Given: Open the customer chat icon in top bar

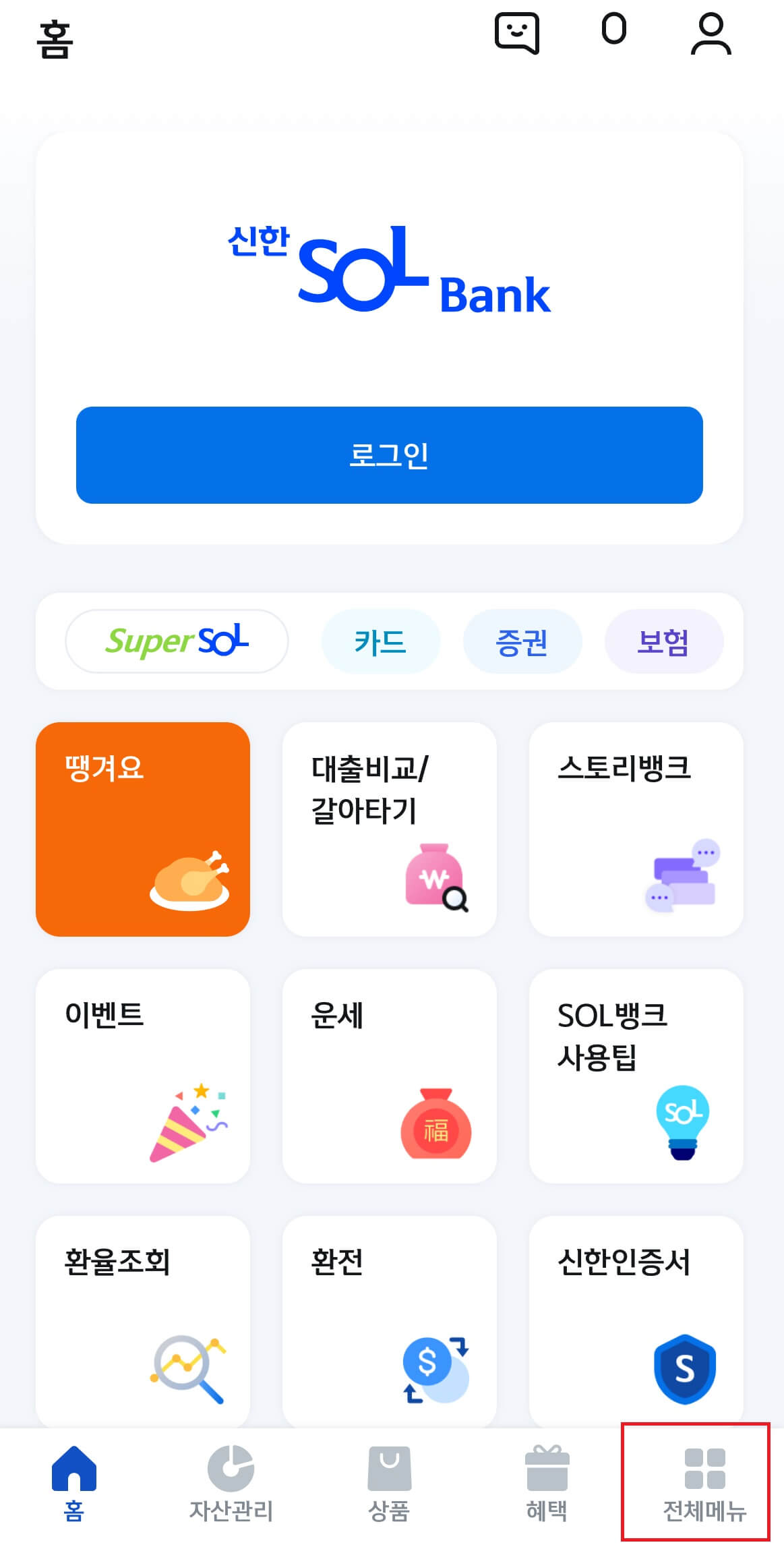Looking at the screenshot, I should [x=518, y=32].
